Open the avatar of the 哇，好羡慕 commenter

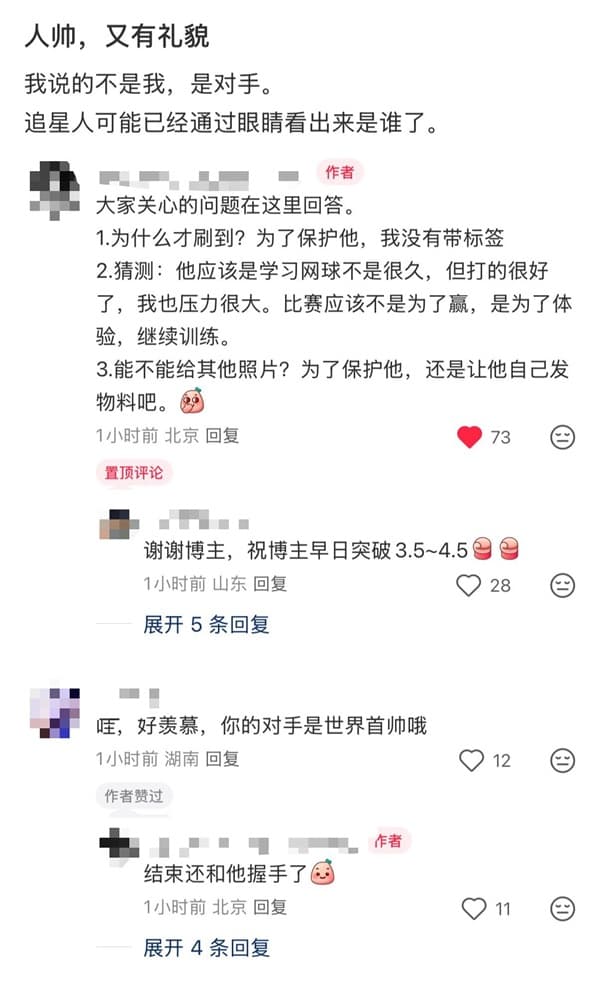(x=55, y=710)
